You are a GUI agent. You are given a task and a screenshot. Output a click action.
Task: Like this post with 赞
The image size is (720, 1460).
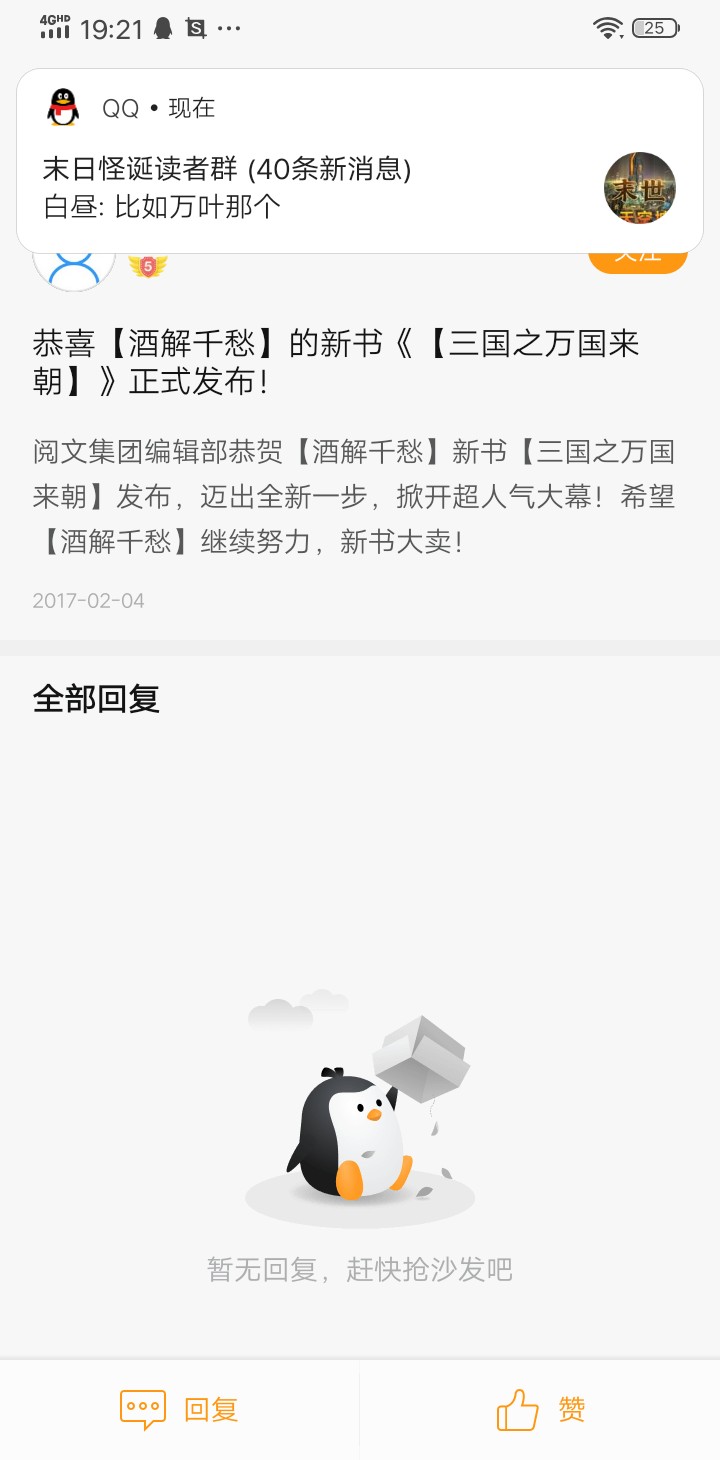pos(540,1409)
